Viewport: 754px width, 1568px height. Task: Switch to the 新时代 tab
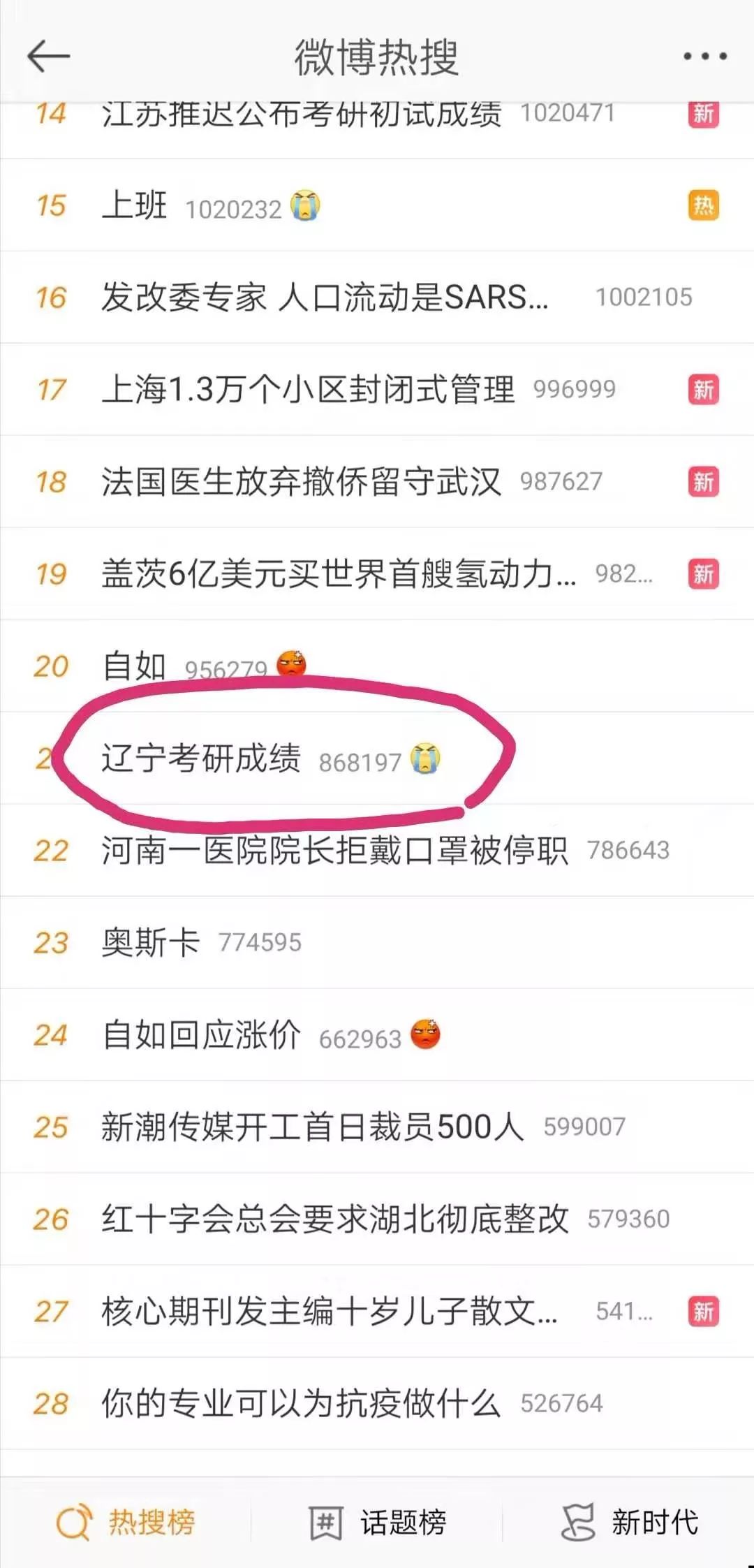(x=629, y=1523)
